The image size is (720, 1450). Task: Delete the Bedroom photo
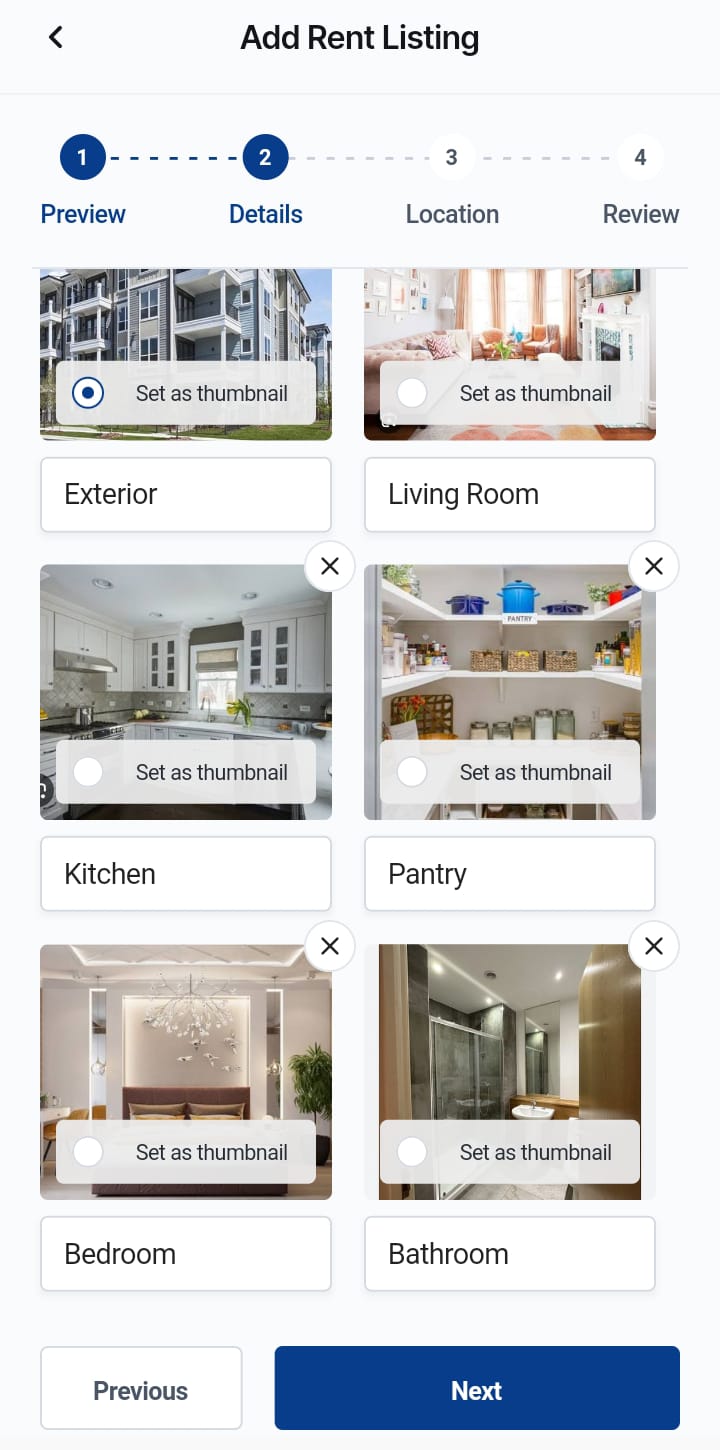coord(330,946)
